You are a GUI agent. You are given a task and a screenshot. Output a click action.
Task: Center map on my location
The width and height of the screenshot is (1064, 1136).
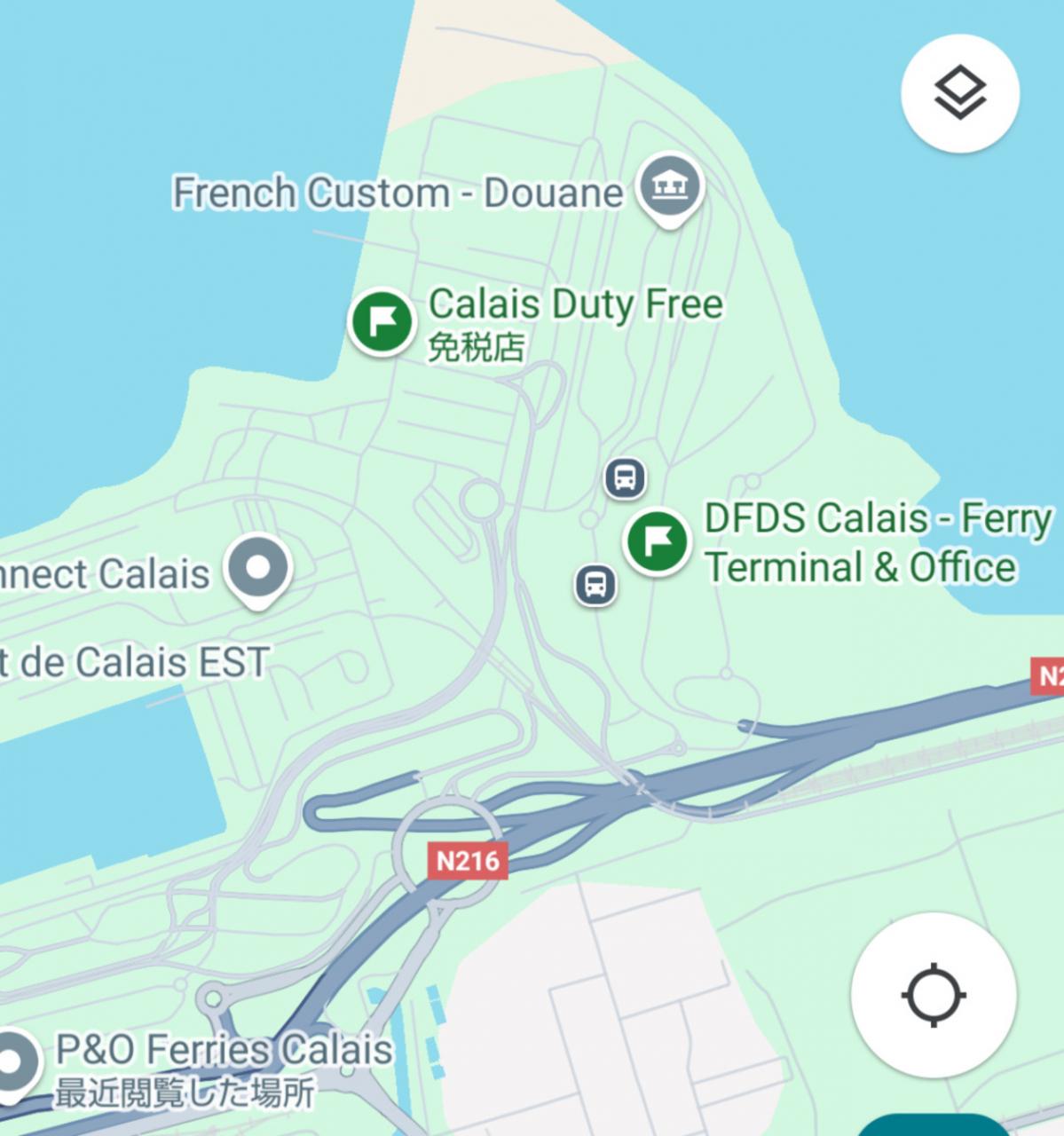click(x=934, y=995)
